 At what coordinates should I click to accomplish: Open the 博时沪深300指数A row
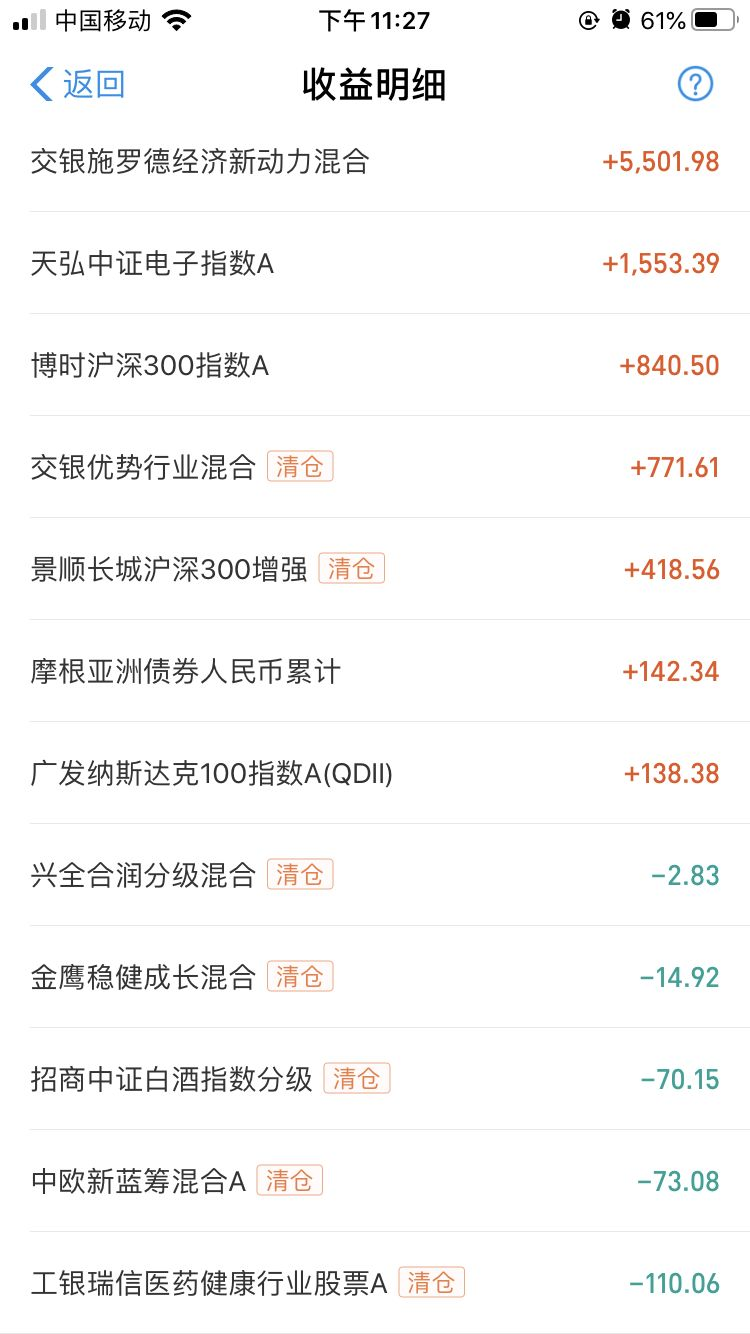(375, 365)
